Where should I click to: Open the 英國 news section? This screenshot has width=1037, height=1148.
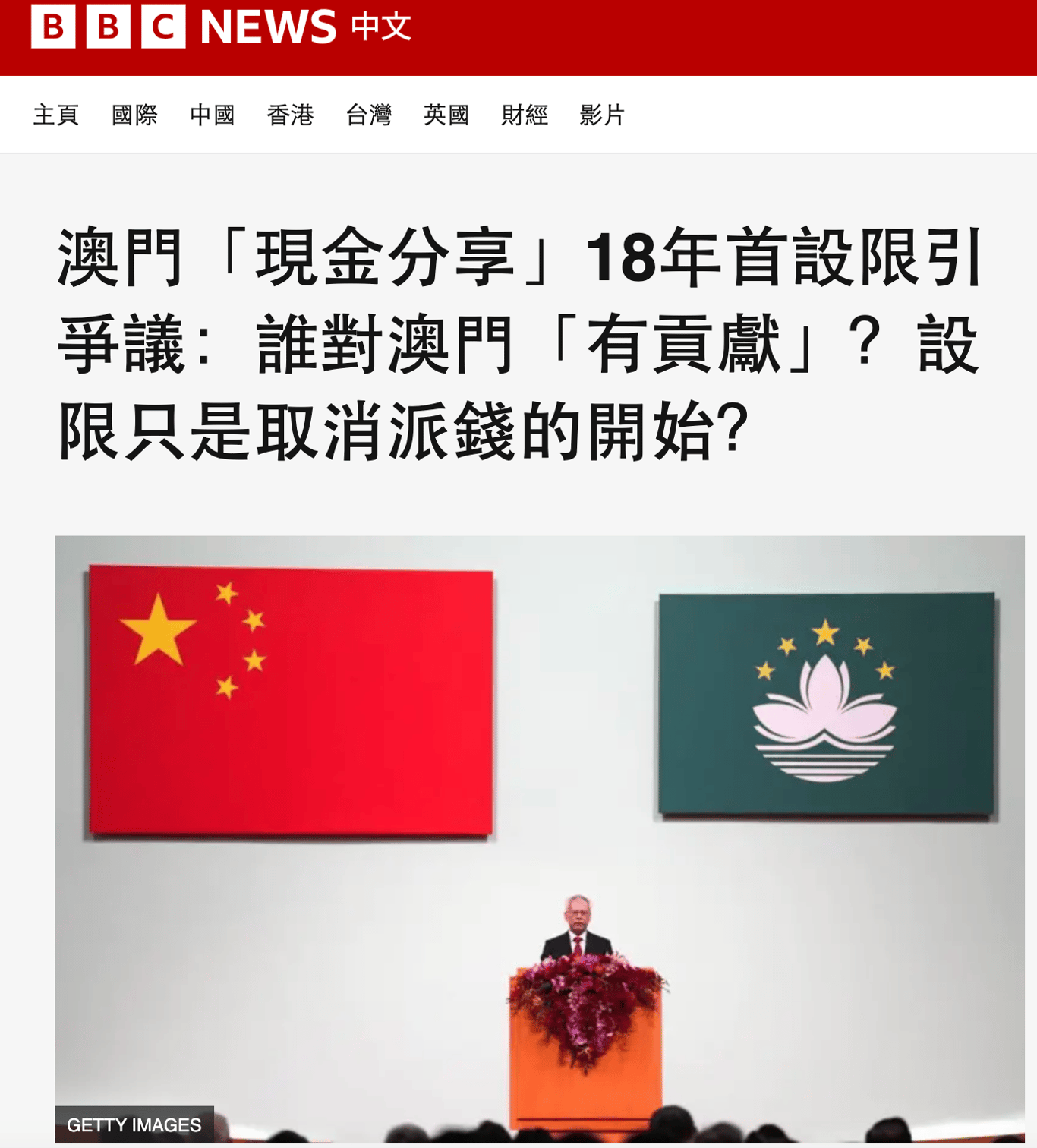pos(446,115)
